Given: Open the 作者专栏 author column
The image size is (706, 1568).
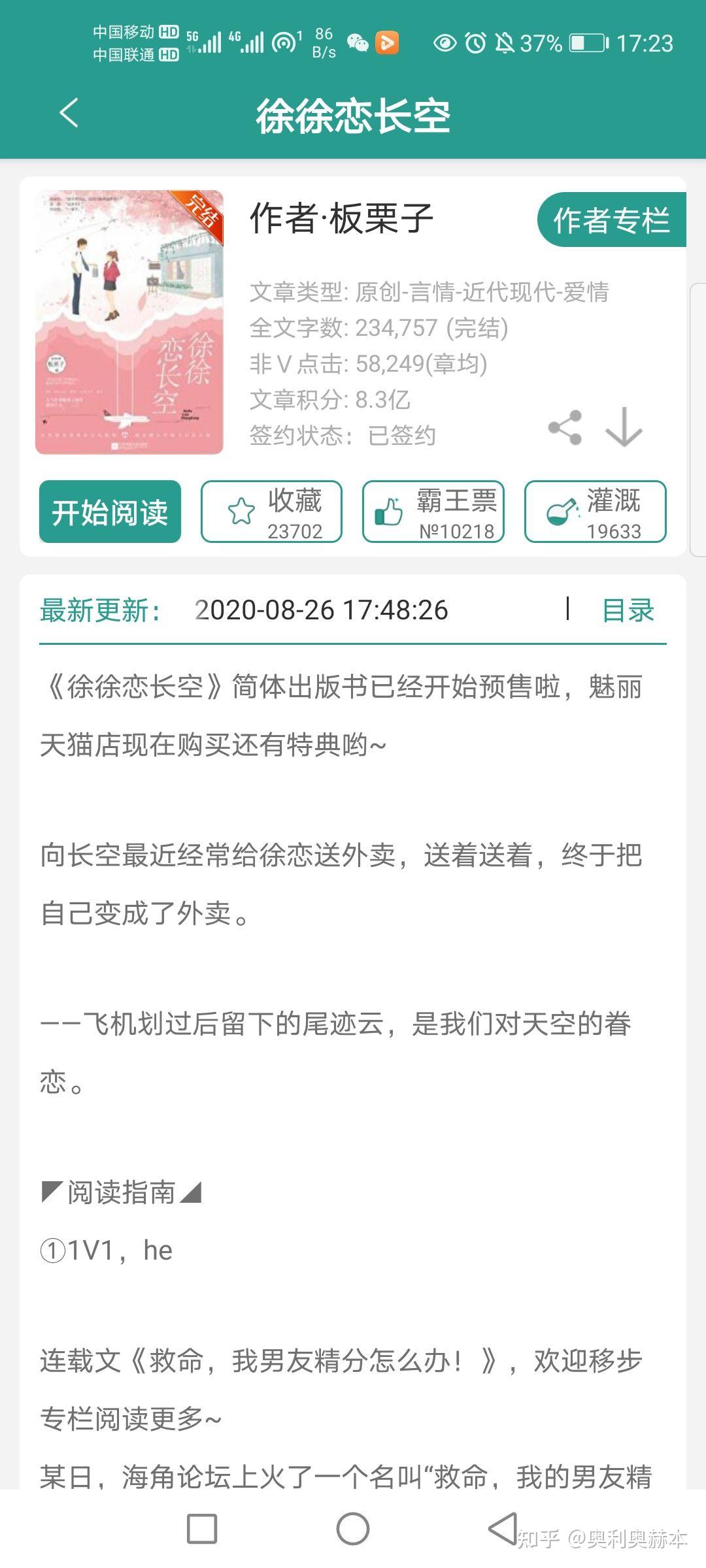Looking at the screenshot, I should click(611, 220).
